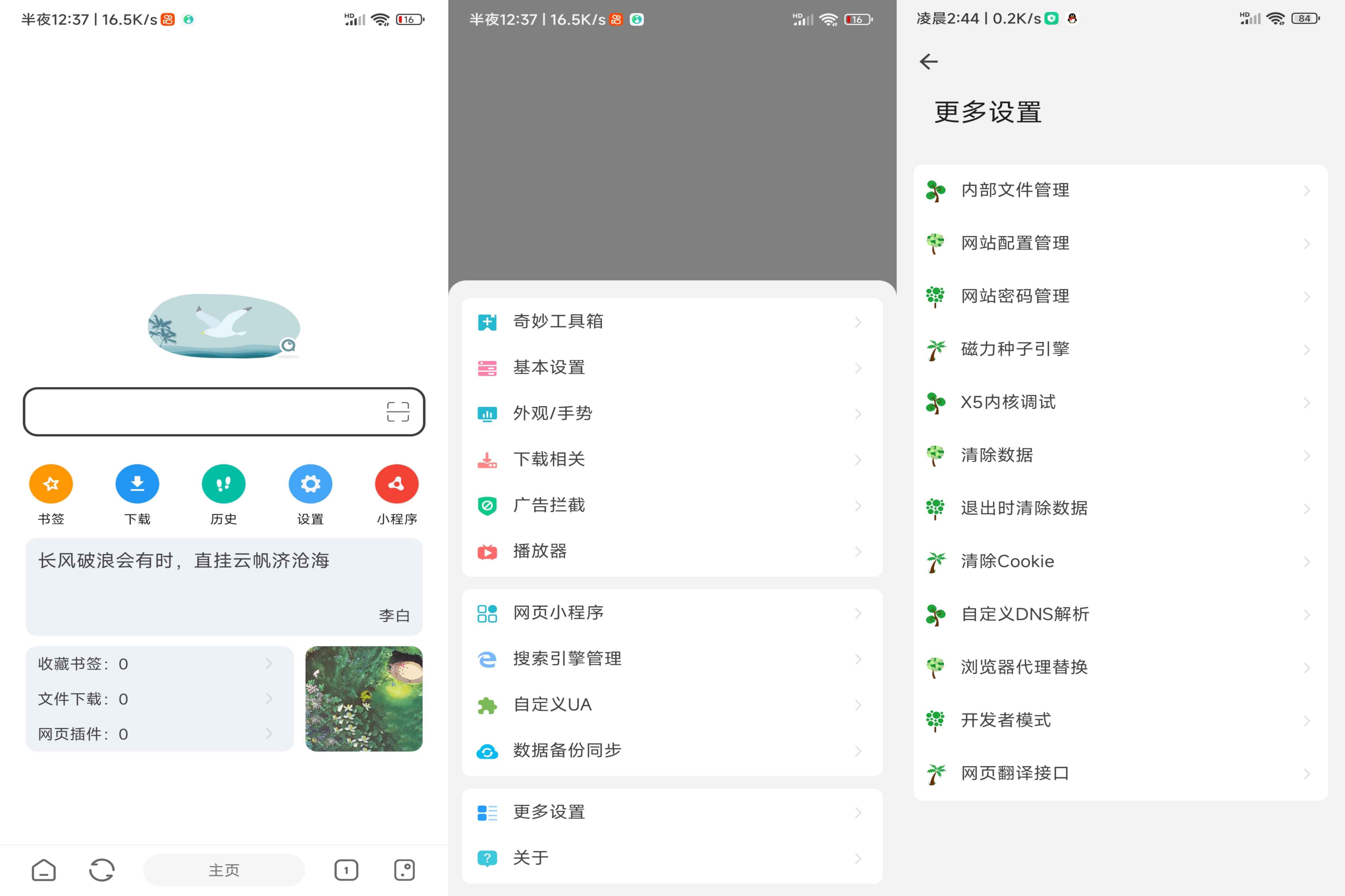
Task: Open 小程序 mini programs shortcut
Action: point(397,484)
